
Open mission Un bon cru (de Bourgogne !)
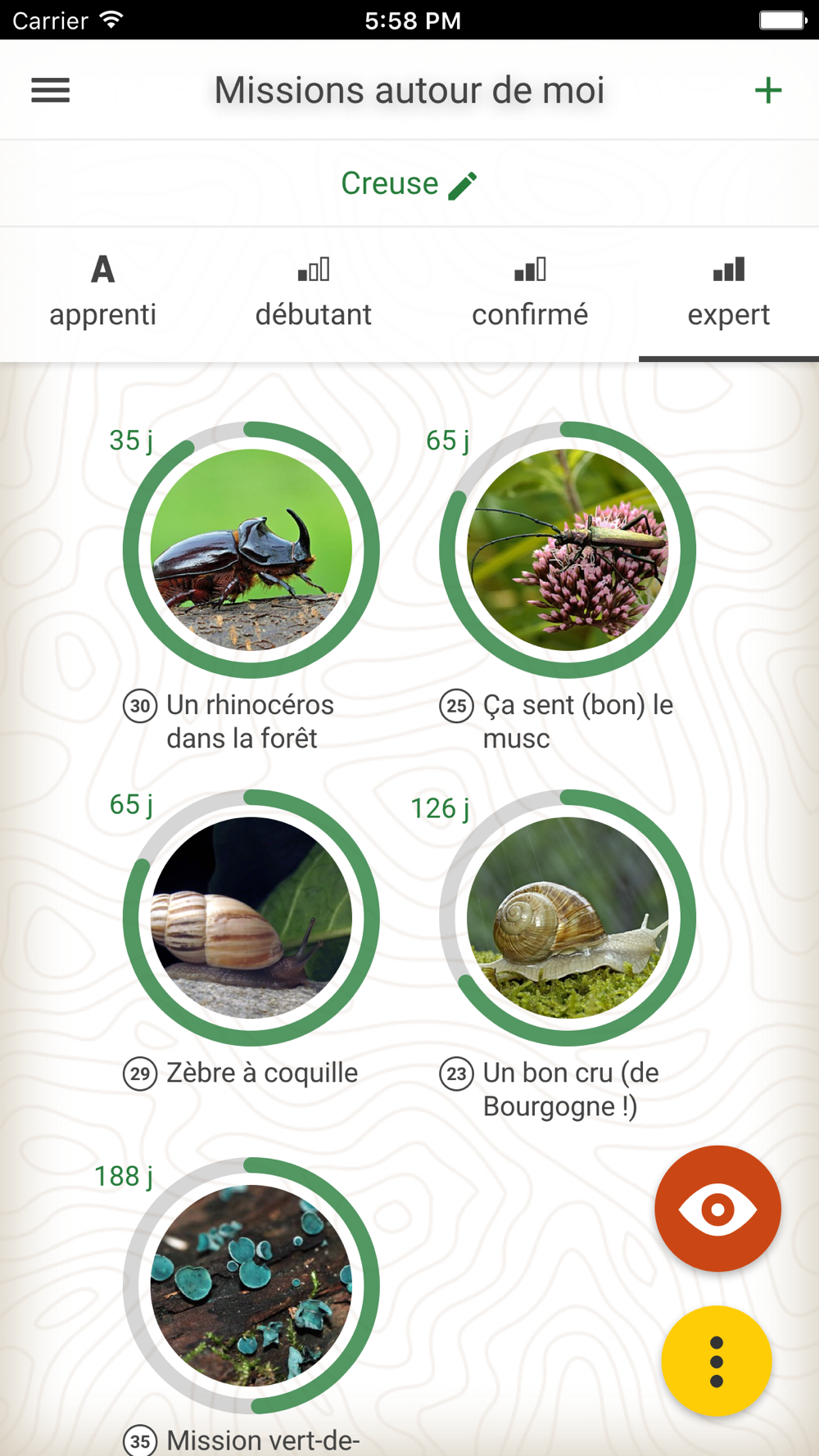click(x=568, y=917)
